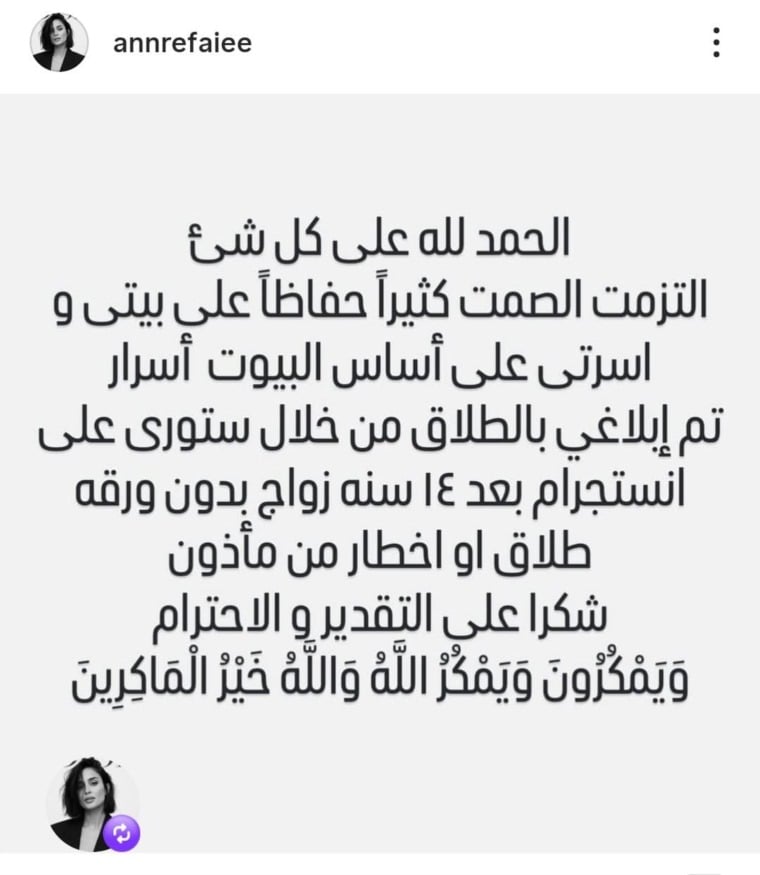This screenshot has height=875, width=760.
Task: Open the post overflow menu
Action: [x=715, y=43]
